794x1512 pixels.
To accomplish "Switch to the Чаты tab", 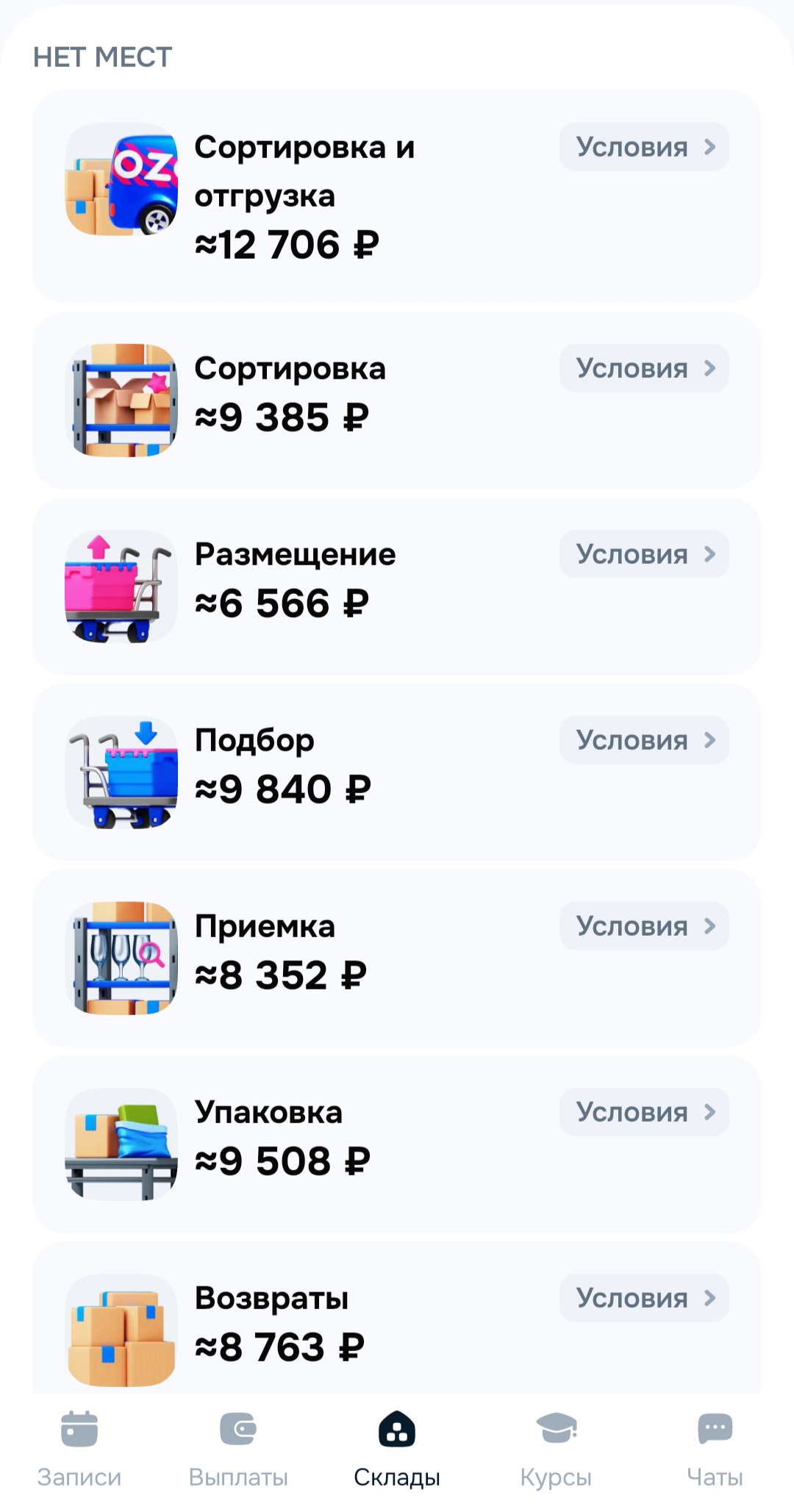I will coord(715,1448).
